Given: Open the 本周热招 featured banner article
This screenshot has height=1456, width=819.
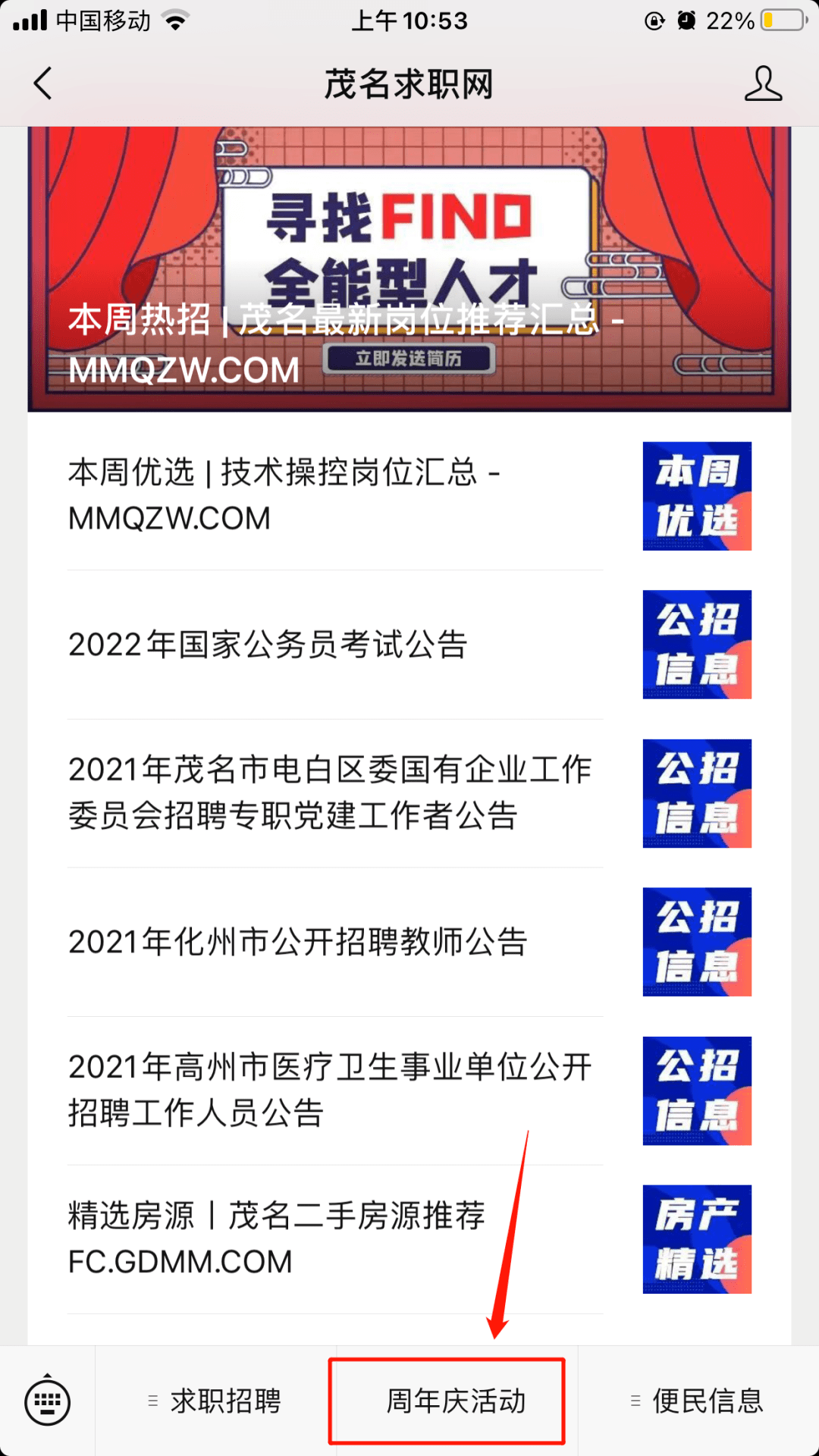Looking at the screenshot, I should (x=409, y=269).
